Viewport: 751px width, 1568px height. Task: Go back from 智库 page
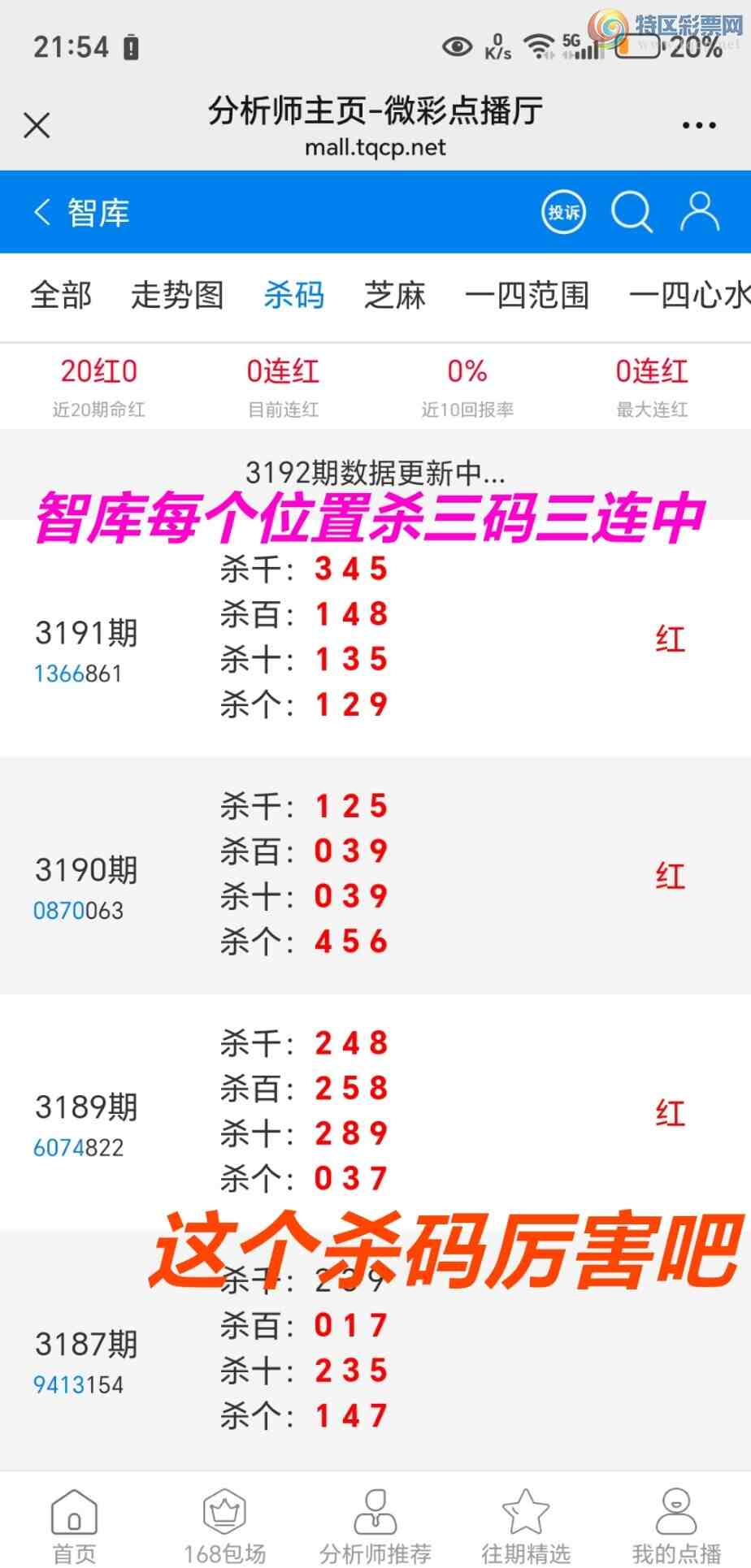(x=42, y=213)
